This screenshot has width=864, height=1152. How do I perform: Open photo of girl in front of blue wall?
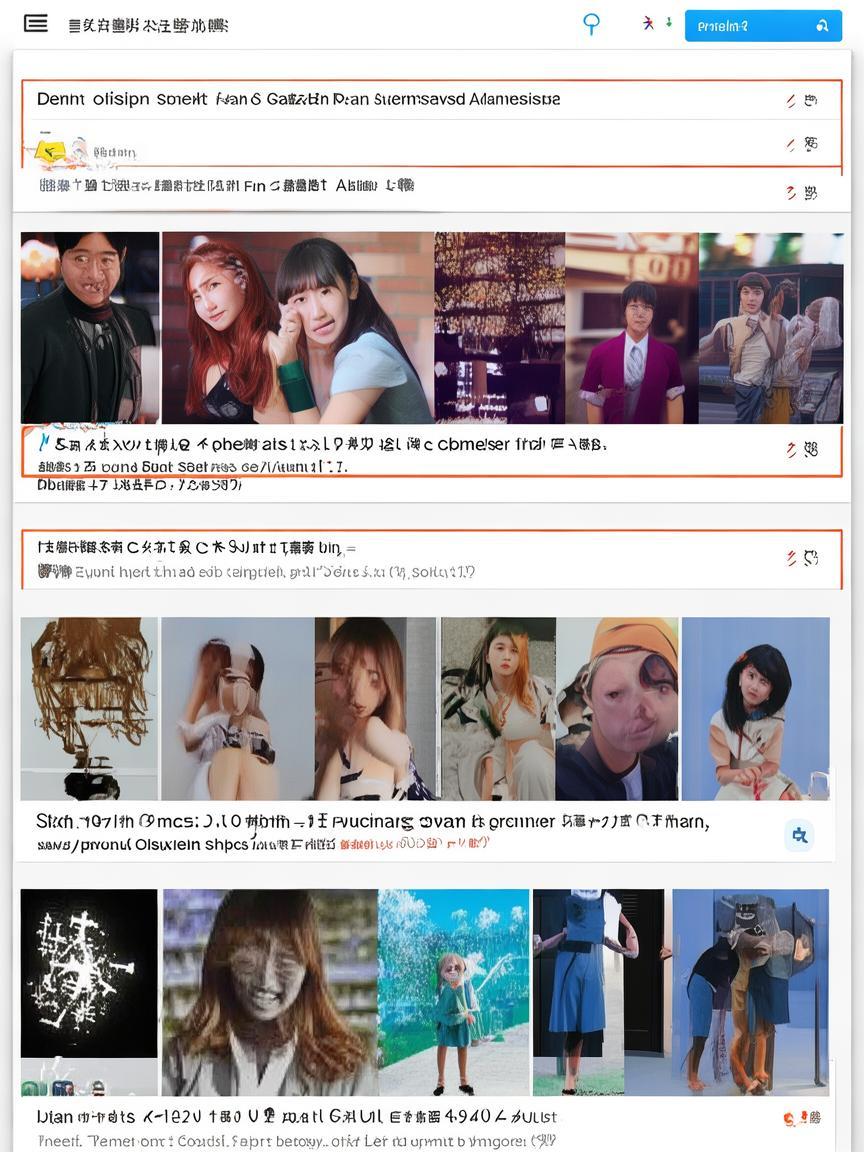(x=756, y=708)
